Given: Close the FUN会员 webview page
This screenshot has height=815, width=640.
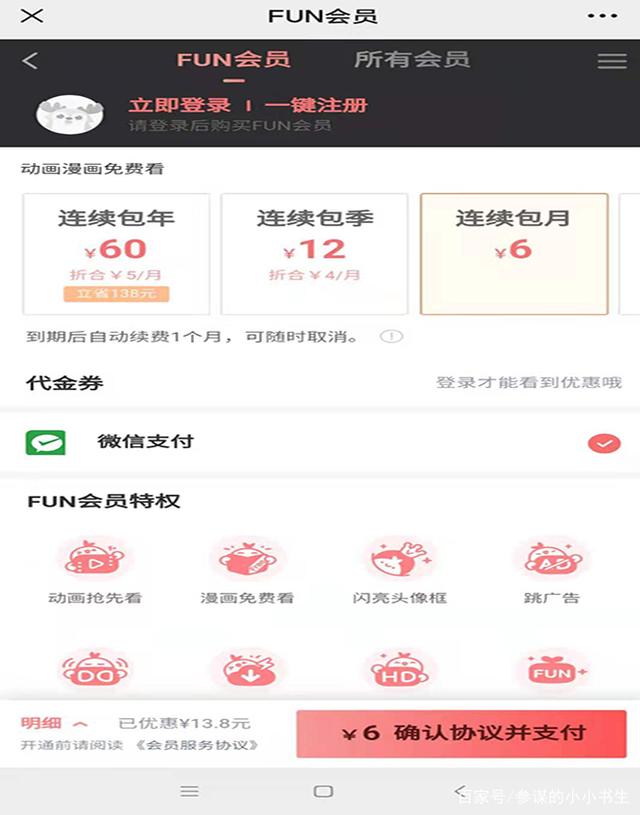Looking at the screenshot, I should click(32, 16).
